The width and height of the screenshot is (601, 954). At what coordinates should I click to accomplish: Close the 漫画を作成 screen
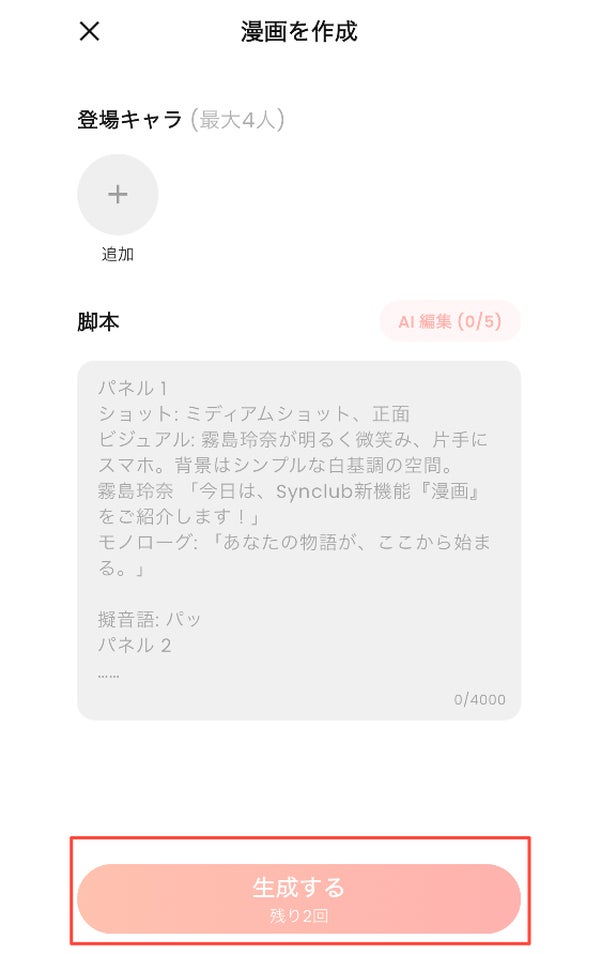(x=90, y=31)
